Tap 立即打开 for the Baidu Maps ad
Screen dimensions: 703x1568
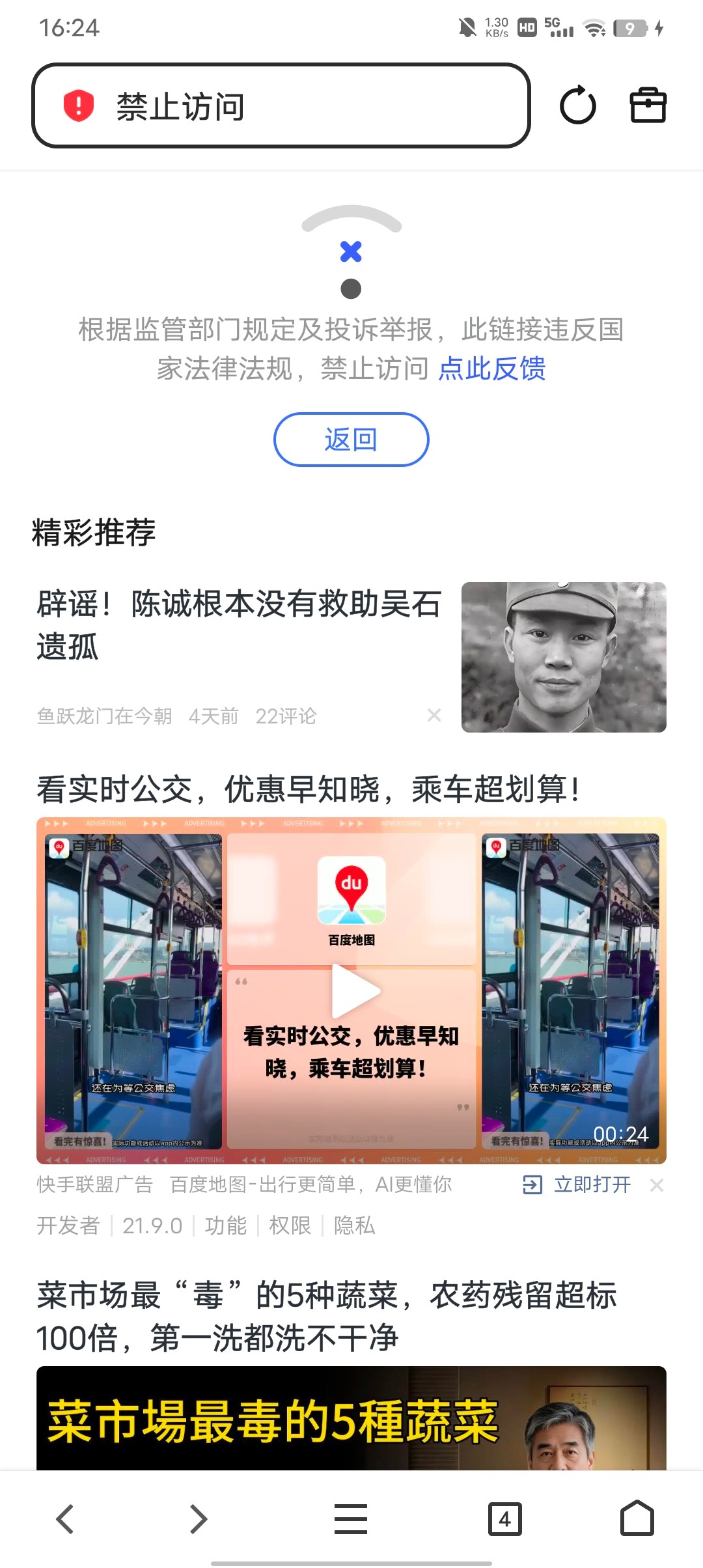point(578,1184)
